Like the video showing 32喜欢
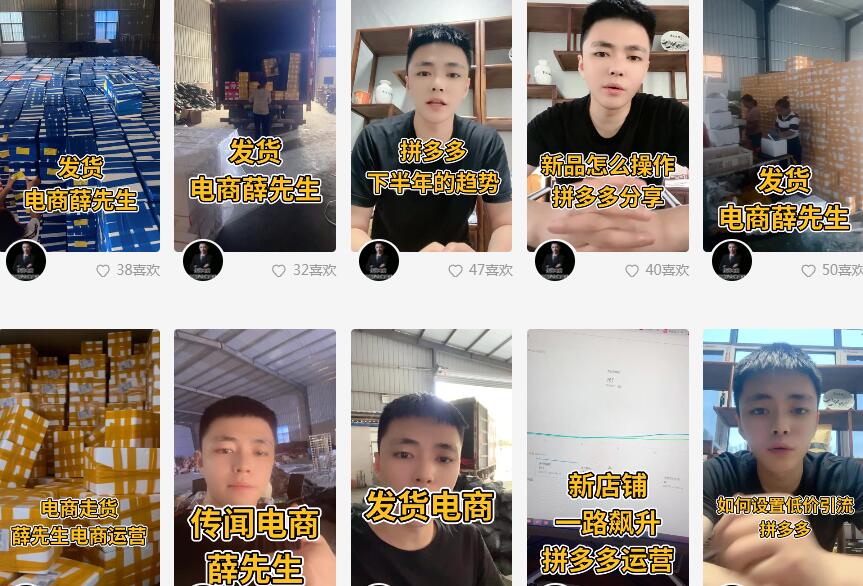 point(279,271)
